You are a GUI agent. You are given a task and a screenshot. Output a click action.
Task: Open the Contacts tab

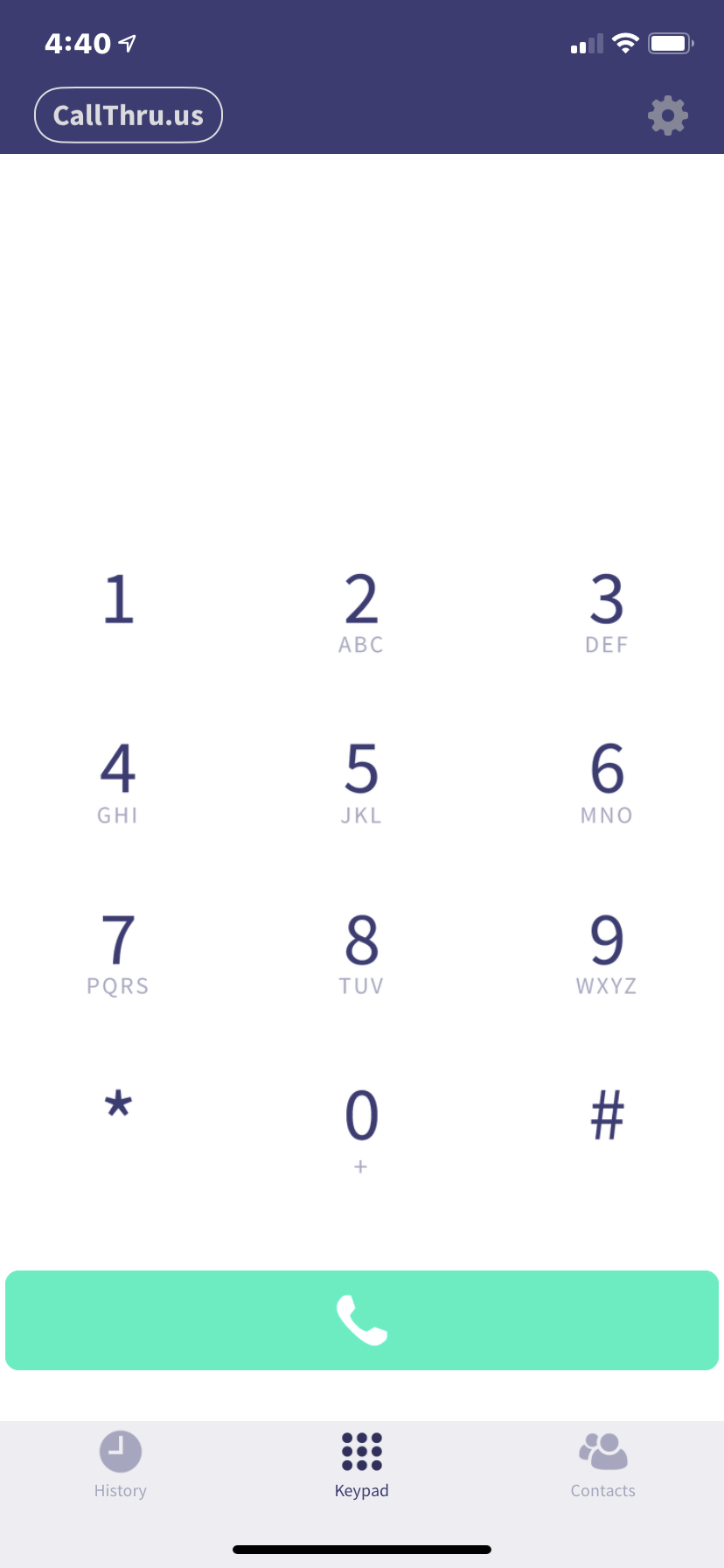603,1465
